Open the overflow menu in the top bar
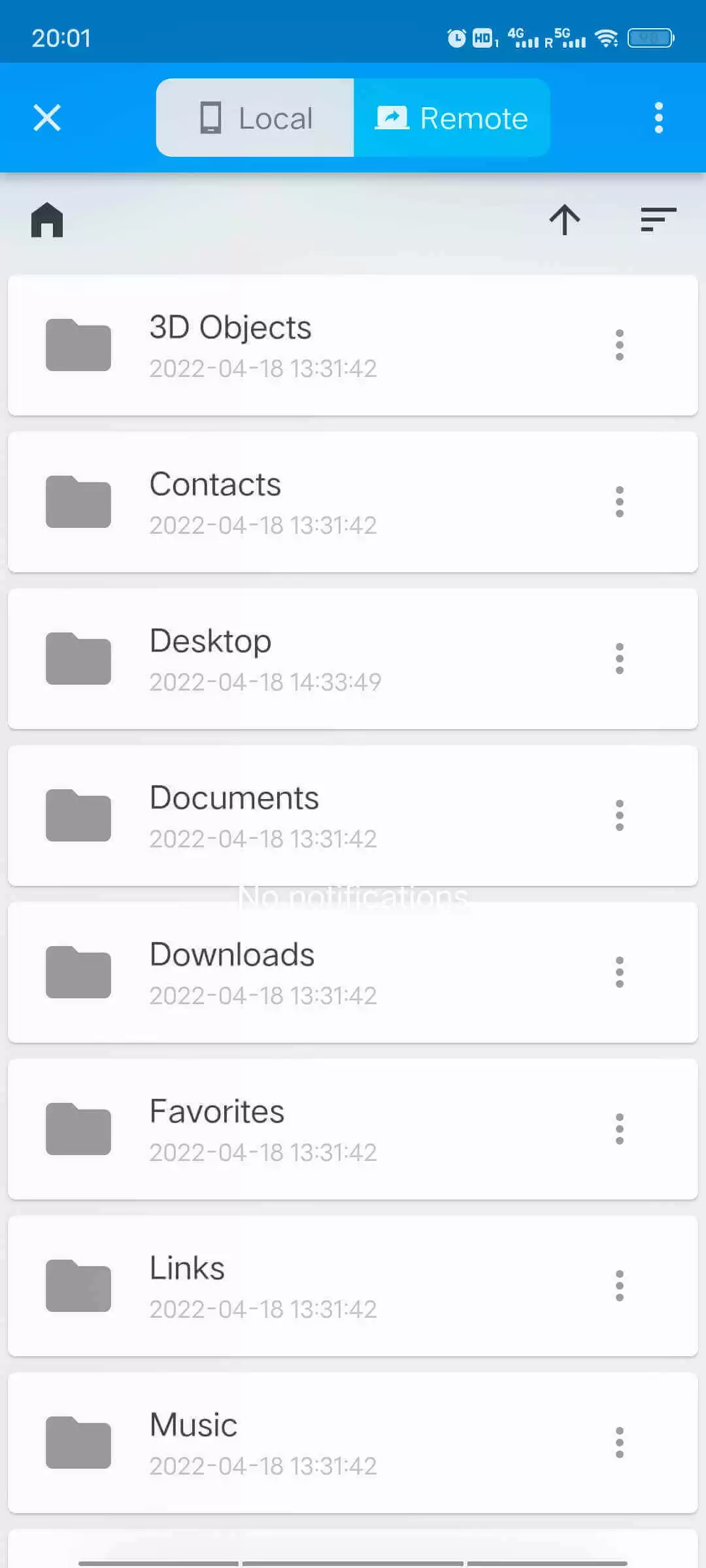The height and width of the screenshot is (1568, 706). [x=658, y=118]
